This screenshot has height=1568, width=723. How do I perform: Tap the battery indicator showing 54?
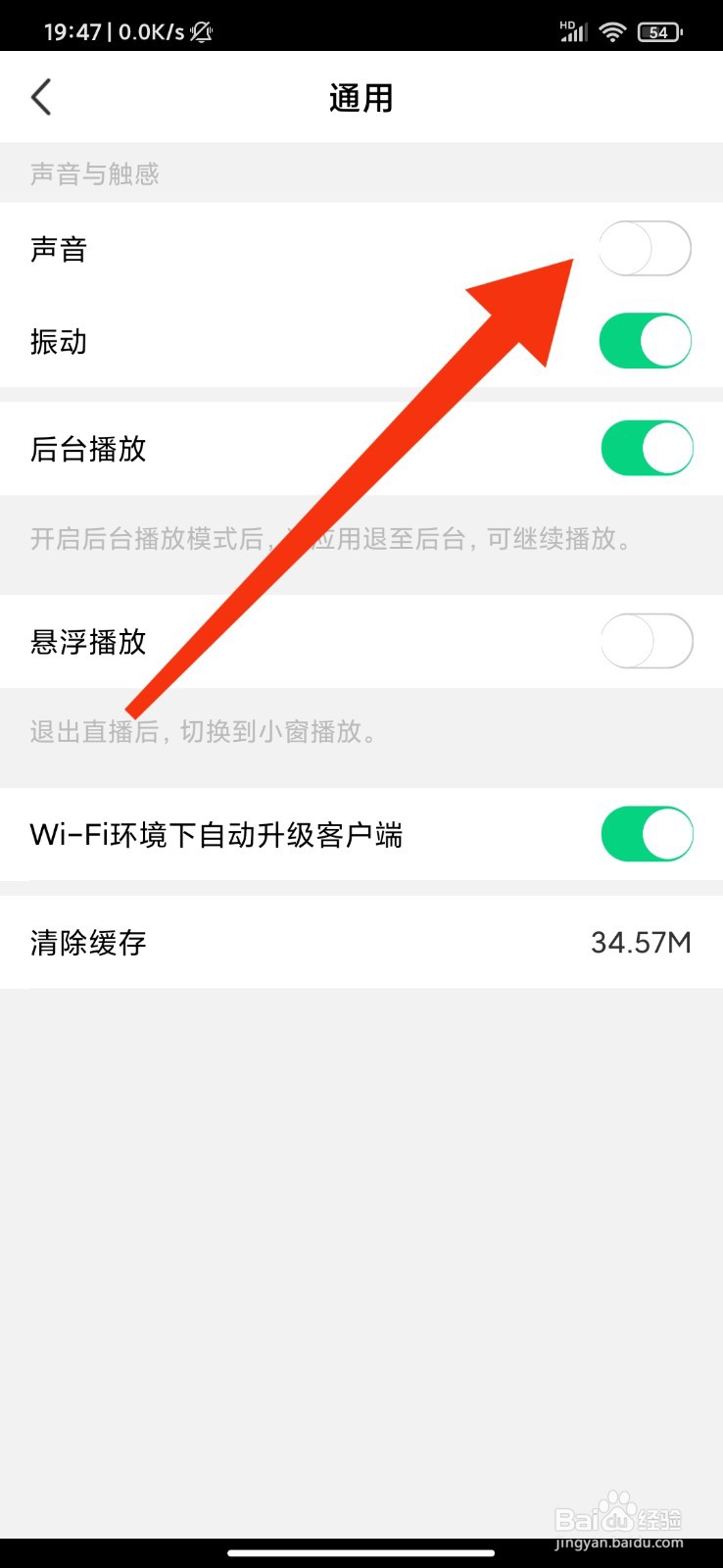[658, 31]
